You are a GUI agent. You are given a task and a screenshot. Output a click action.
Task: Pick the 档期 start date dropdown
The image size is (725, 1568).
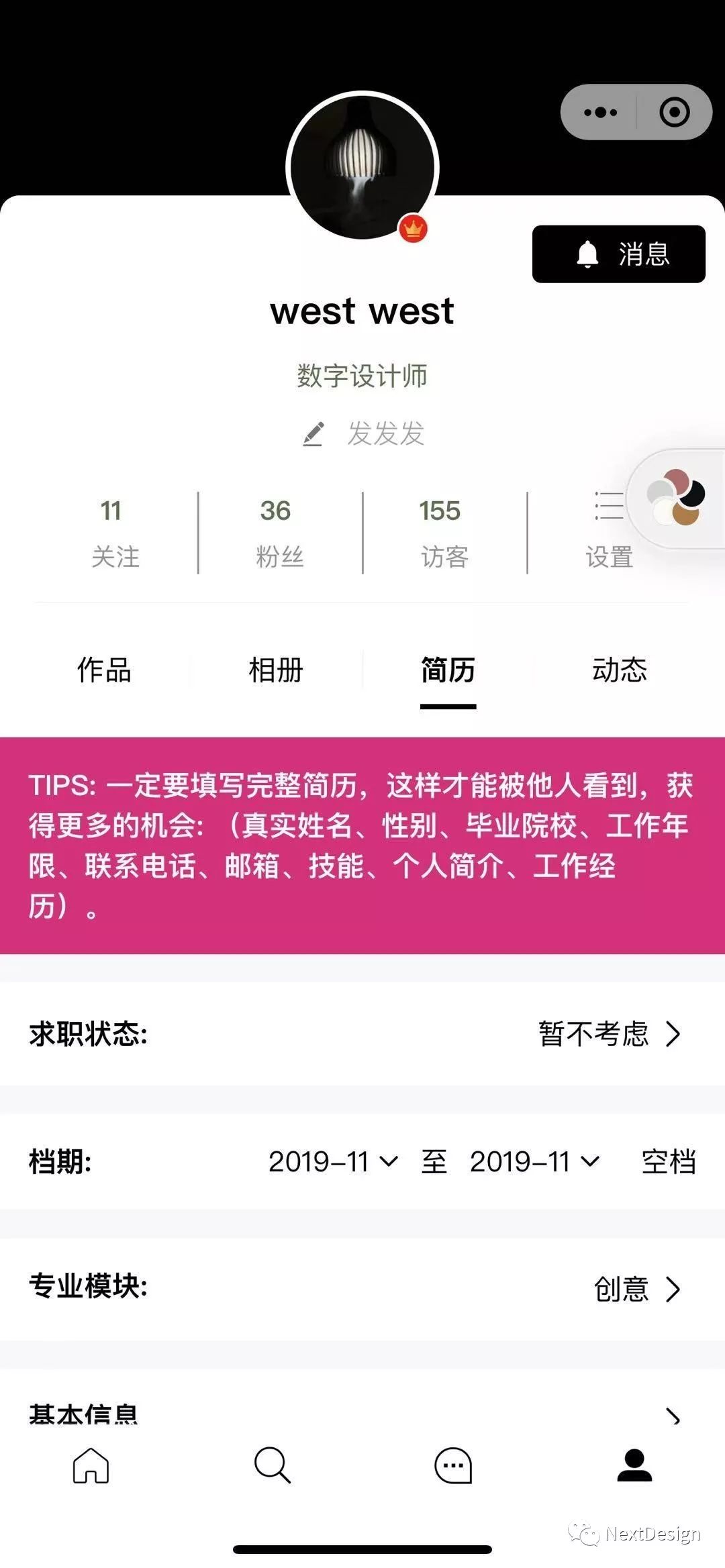(x=333, y=1161)
